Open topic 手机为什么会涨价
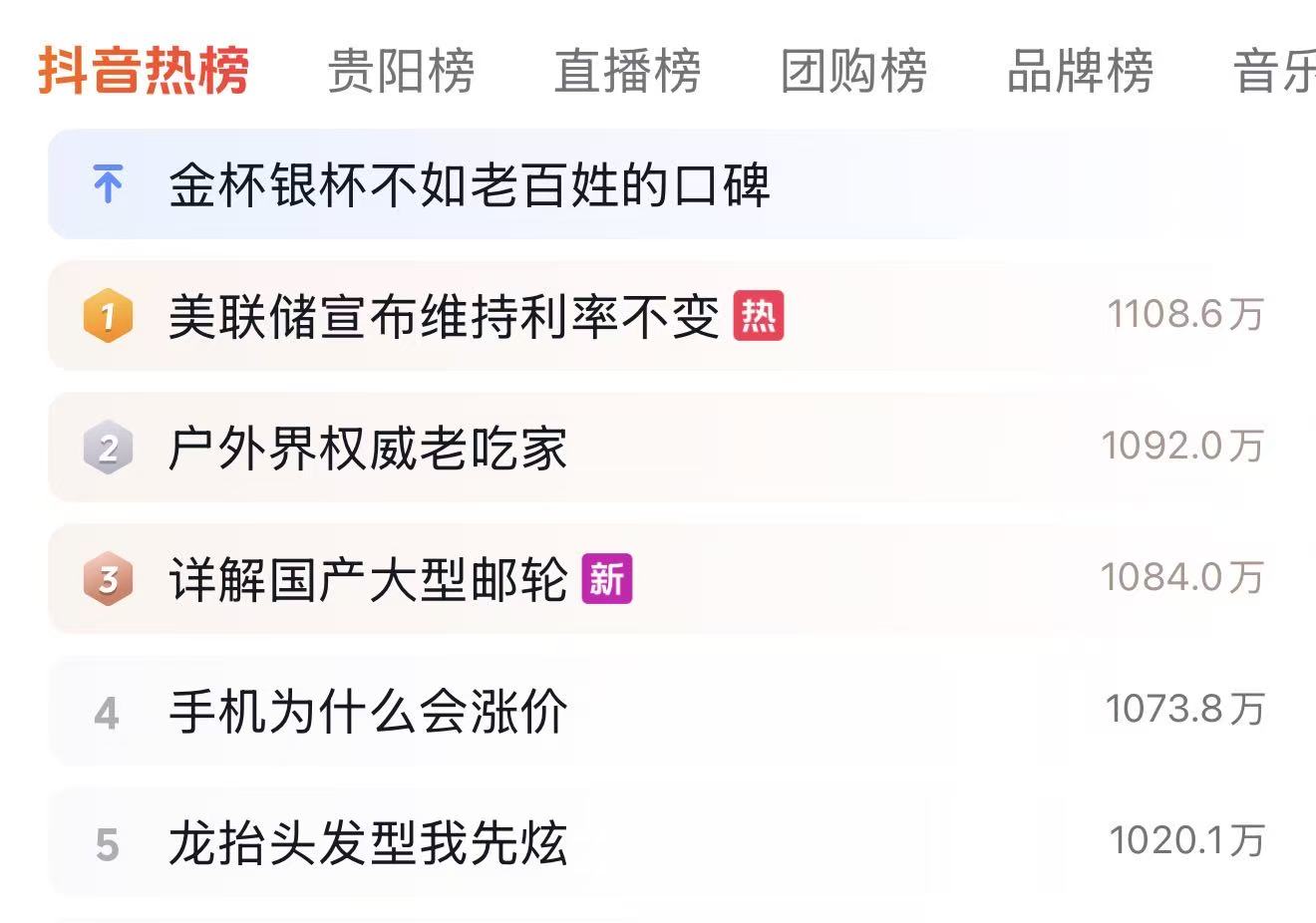Screen dimensions: 1316x923 click(368, 712)
